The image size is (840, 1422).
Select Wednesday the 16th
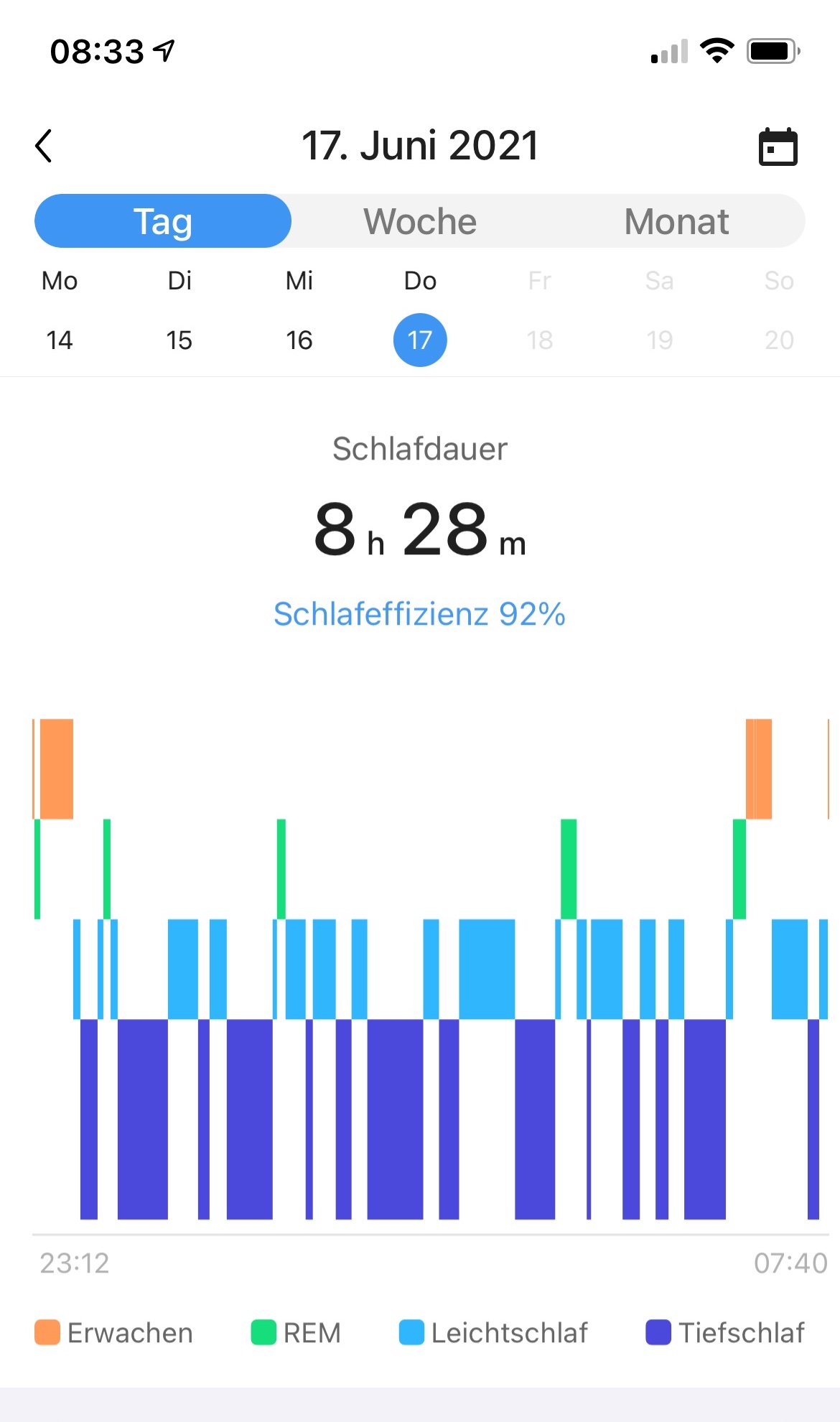(x=299, y=340)
